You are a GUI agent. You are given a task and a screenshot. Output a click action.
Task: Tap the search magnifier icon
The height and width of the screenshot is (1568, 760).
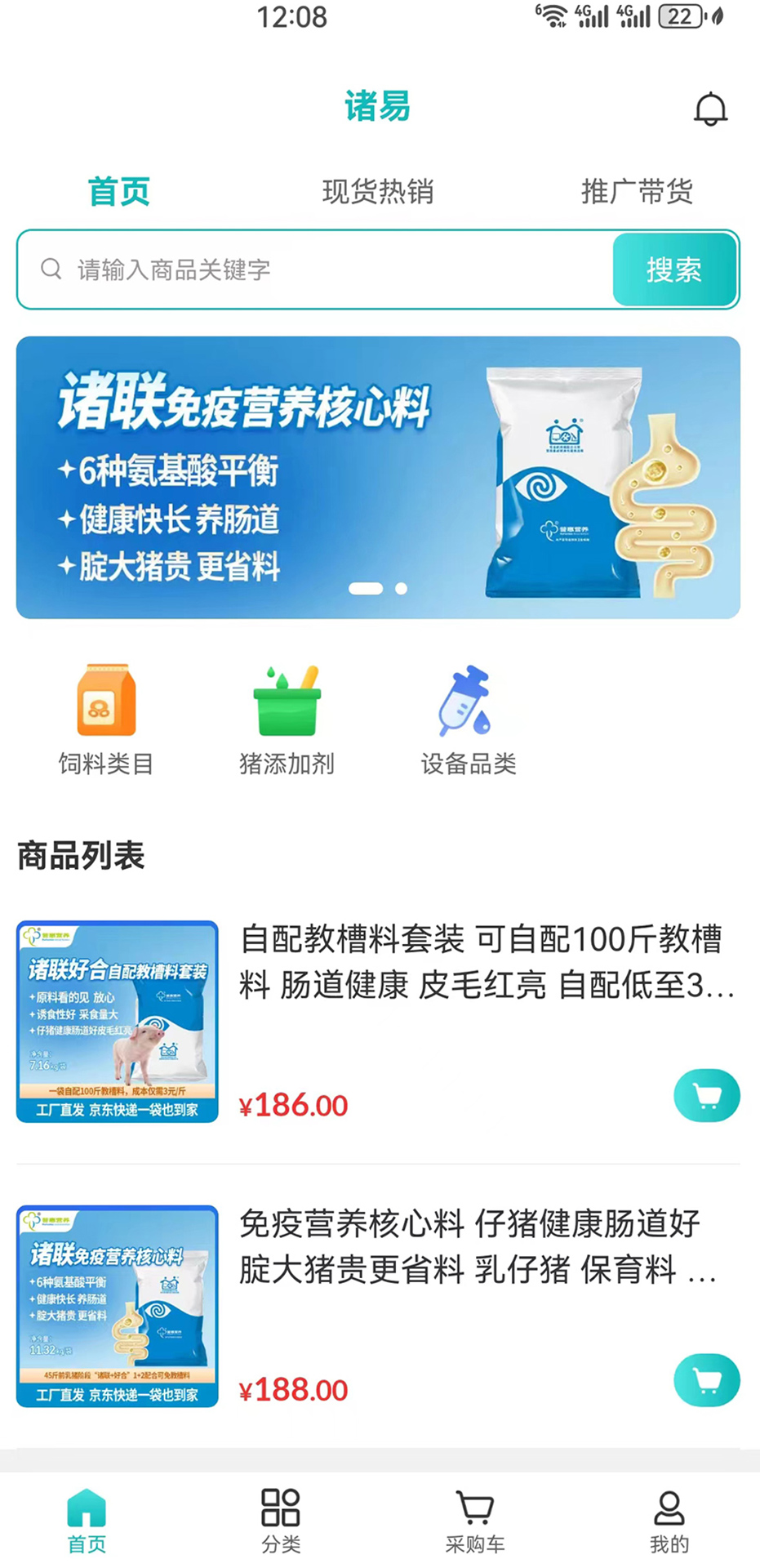(51, 269)
